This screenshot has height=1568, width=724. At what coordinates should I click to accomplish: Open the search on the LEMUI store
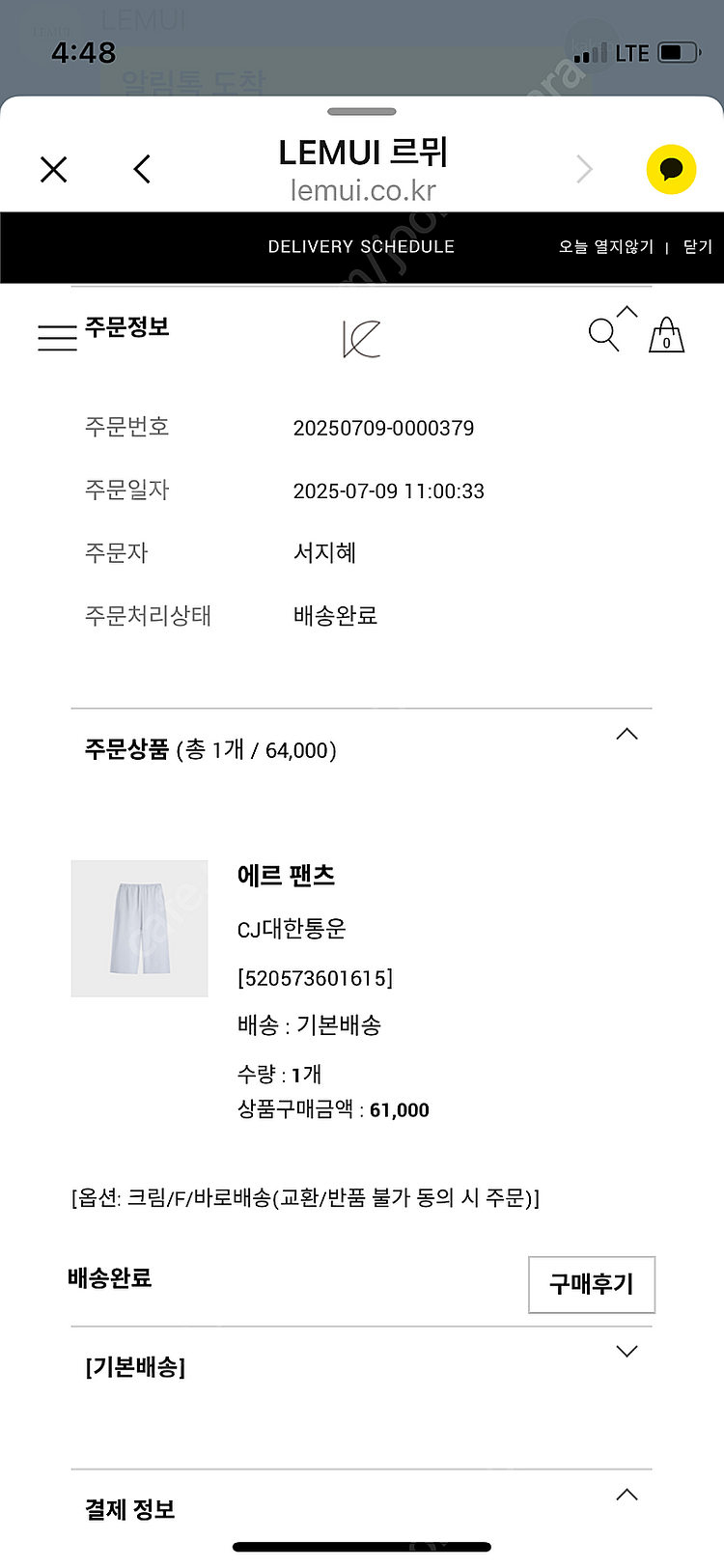[604, 334]
